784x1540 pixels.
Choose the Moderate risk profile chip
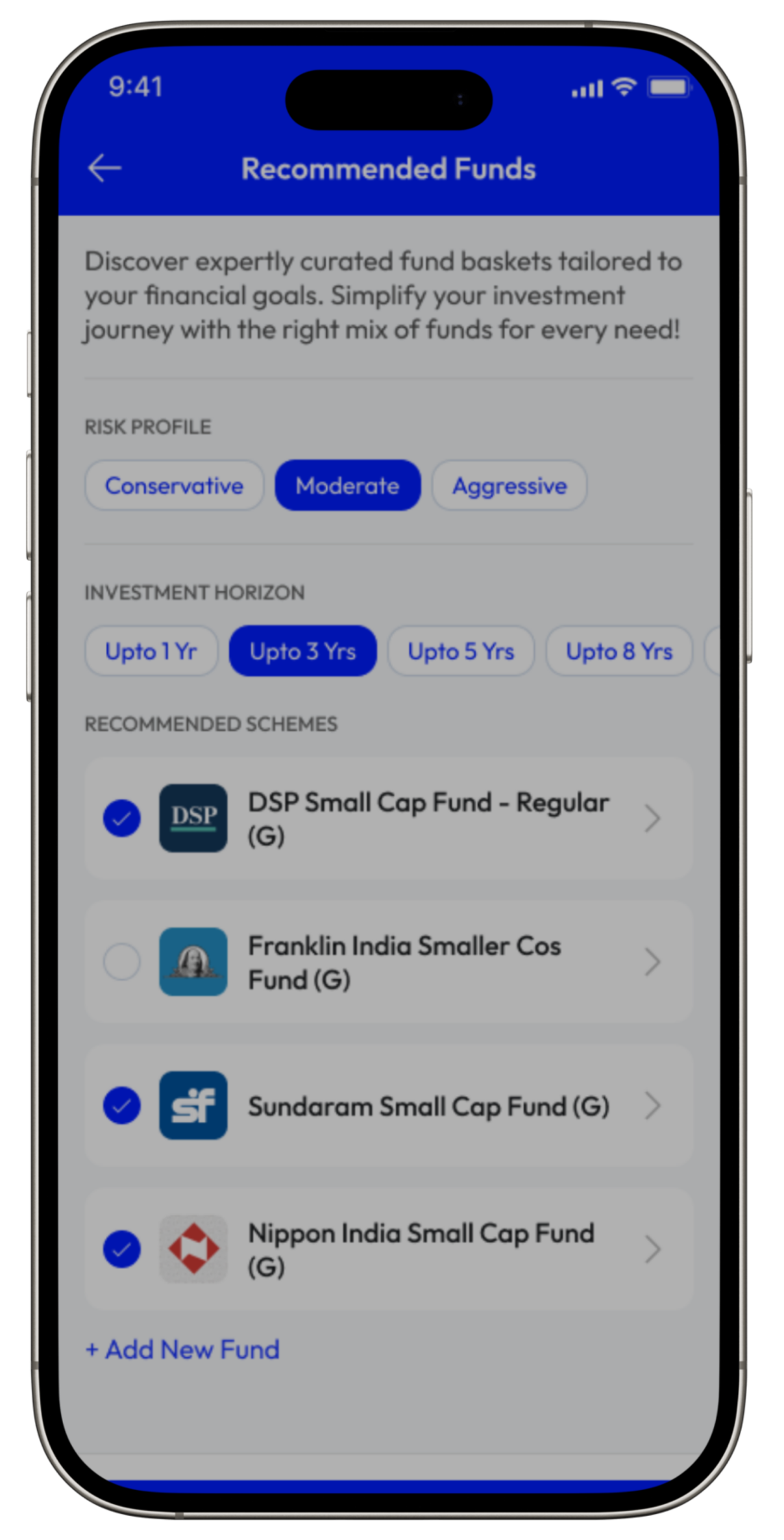[347, 486]
